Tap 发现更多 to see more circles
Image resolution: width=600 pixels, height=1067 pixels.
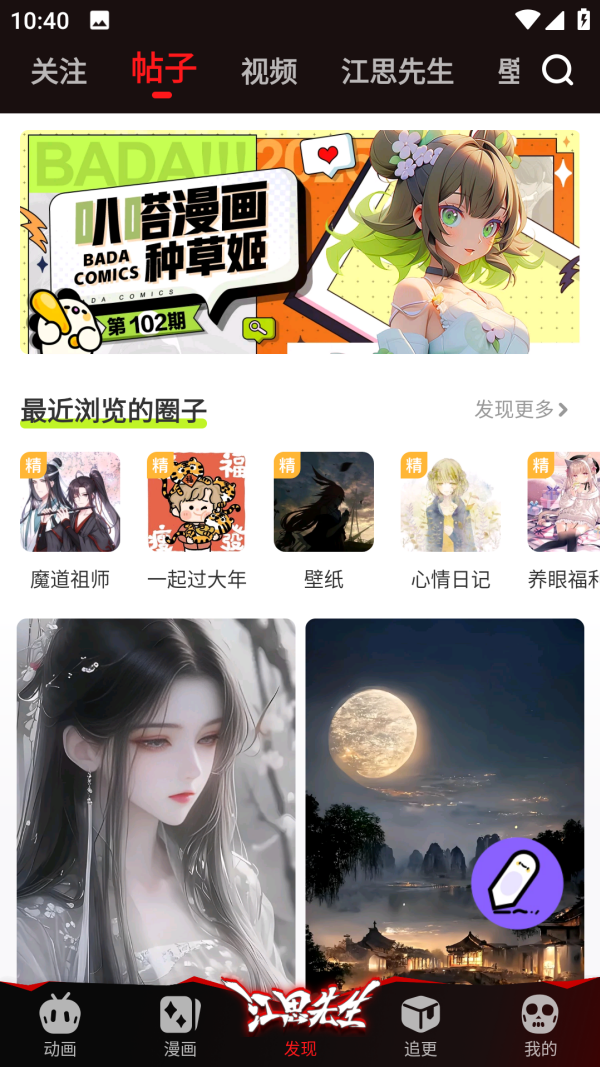520,409
